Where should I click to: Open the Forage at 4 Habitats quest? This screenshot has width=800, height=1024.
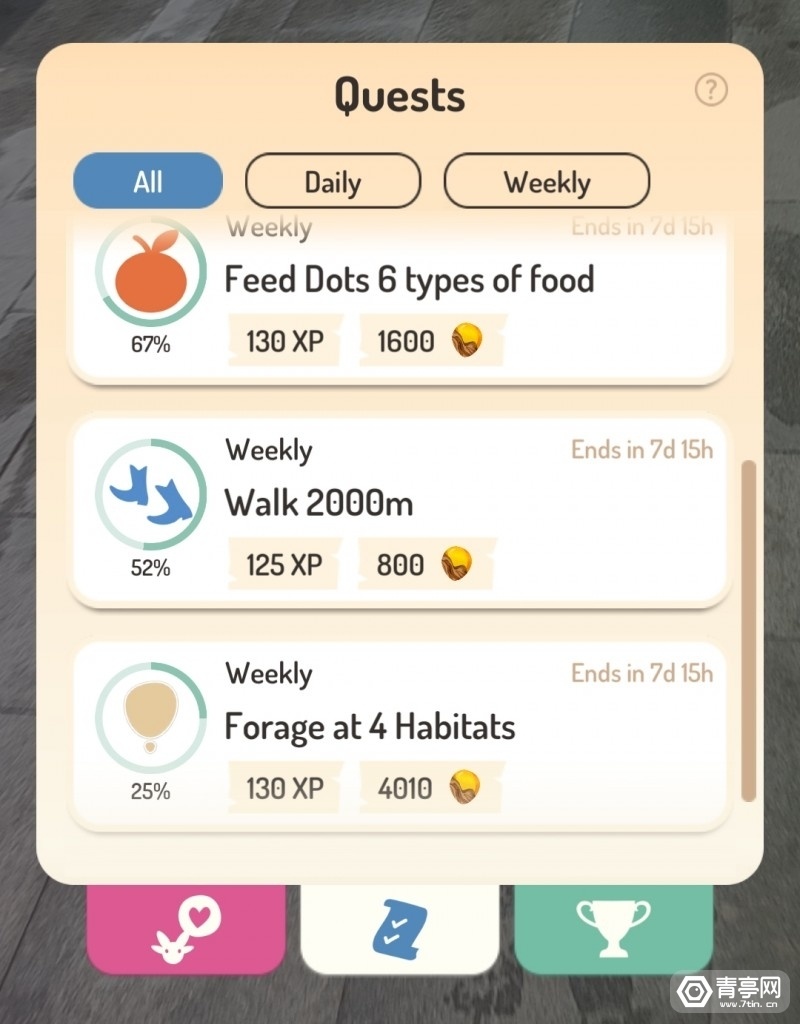399,735
